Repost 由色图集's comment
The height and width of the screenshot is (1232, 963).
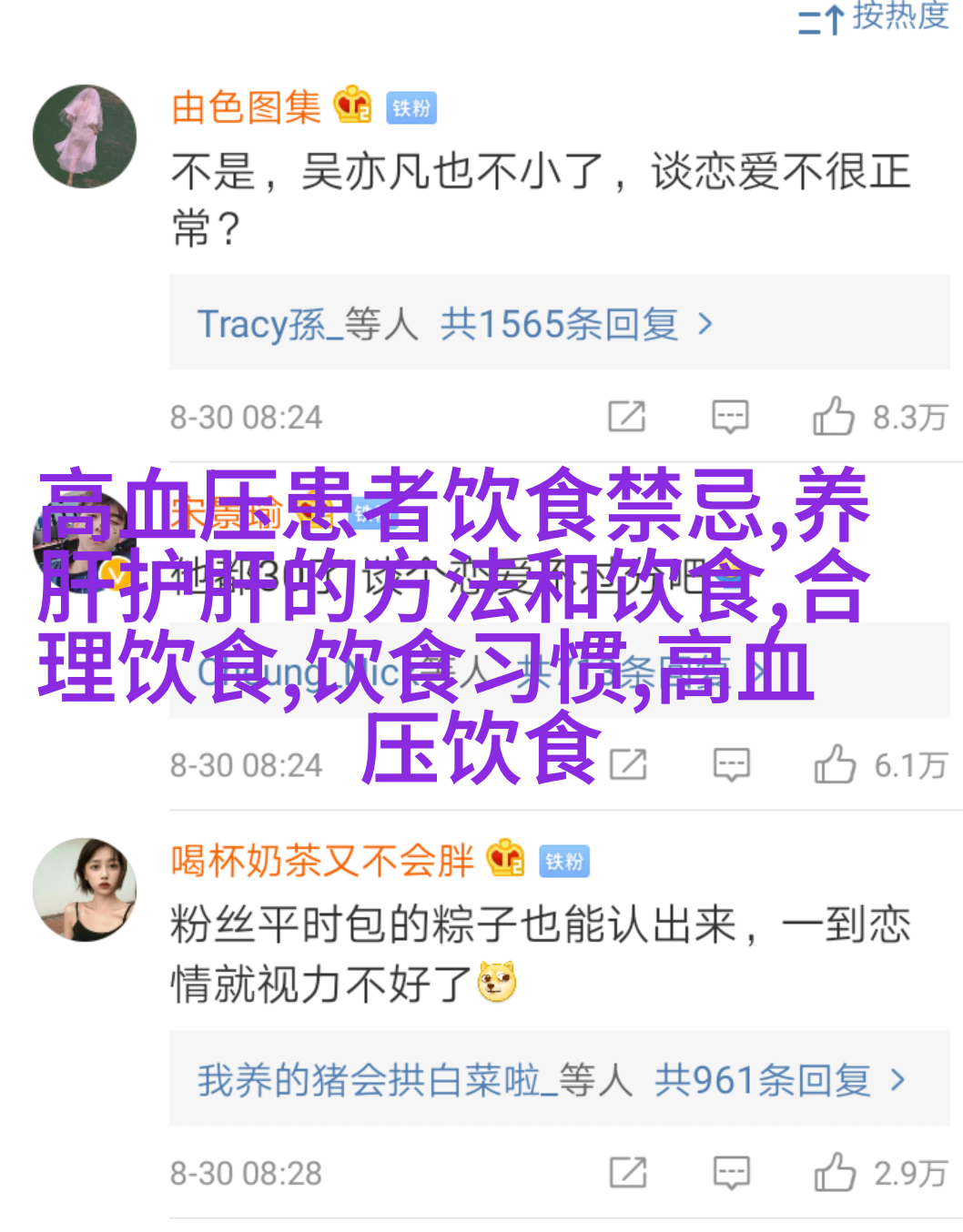click(627, 417)
